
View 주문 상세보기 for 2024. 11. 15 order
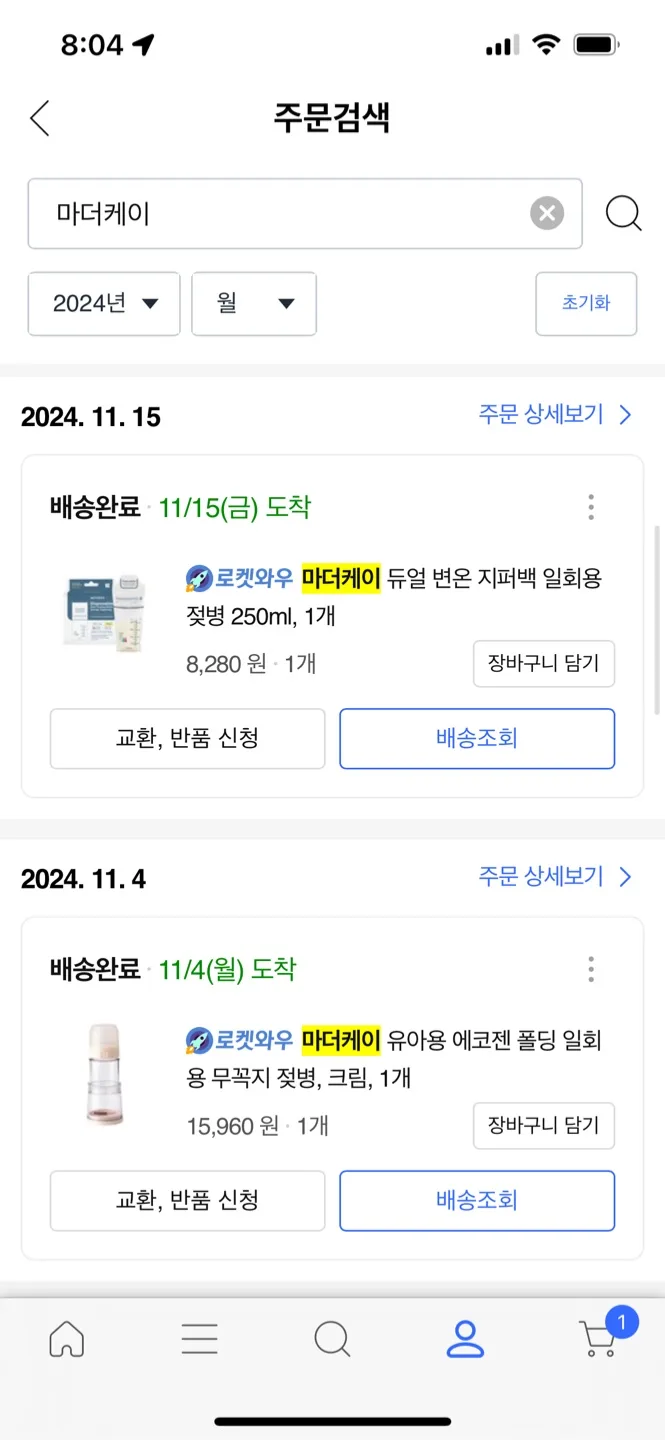[555, 415]
